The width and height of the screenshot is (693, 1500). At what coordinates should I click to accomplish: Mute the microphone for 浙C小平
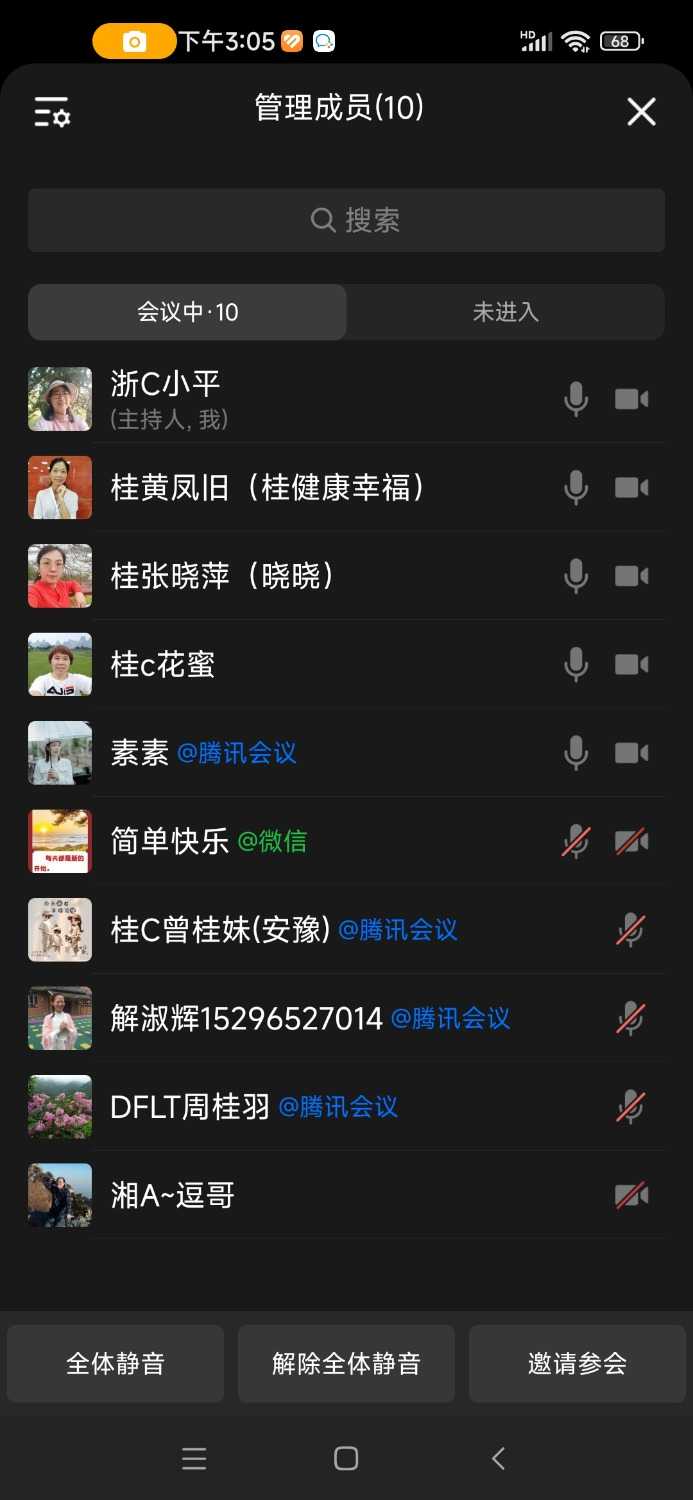pyautogui.click(x=576, y=400)
